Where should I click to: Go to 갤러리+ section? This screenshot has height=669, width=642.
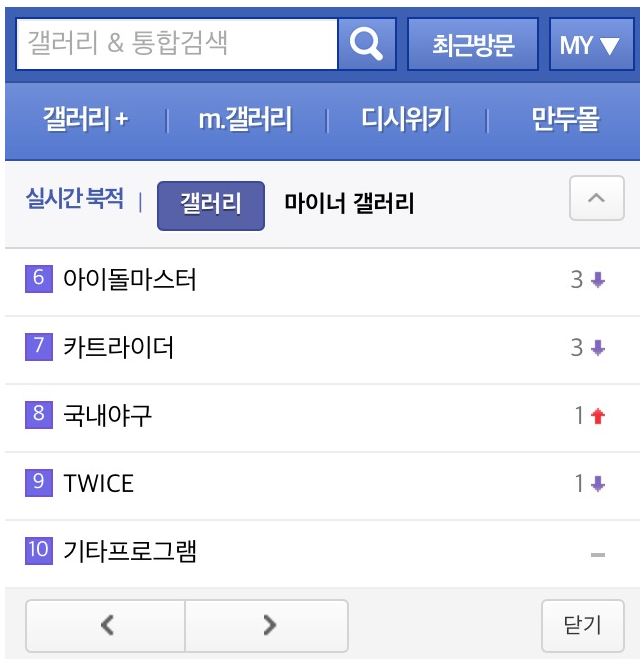[85, 120]
